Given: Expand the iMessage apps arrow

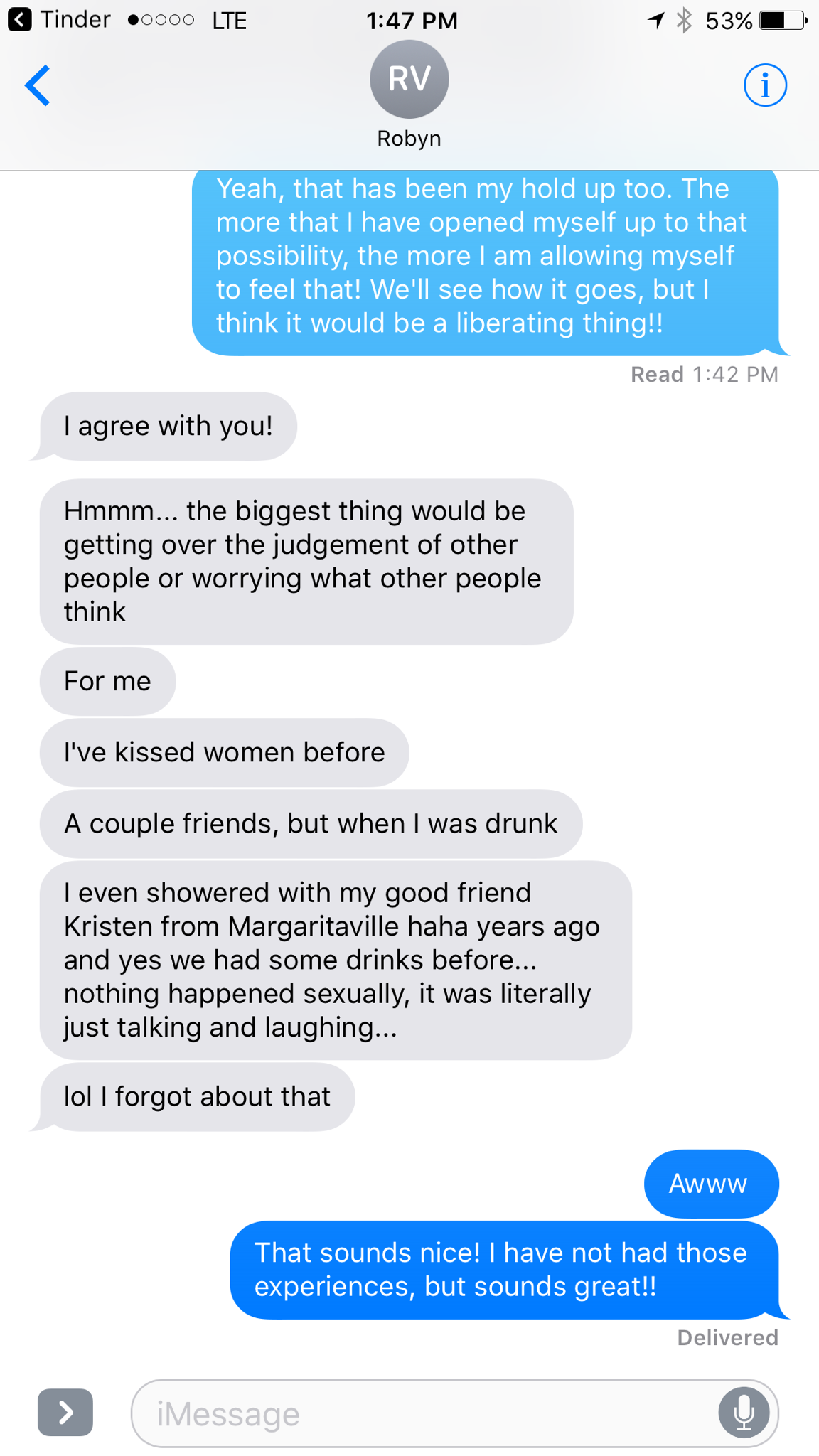Looking at the screenshot, I should [x=65, y=1412].
